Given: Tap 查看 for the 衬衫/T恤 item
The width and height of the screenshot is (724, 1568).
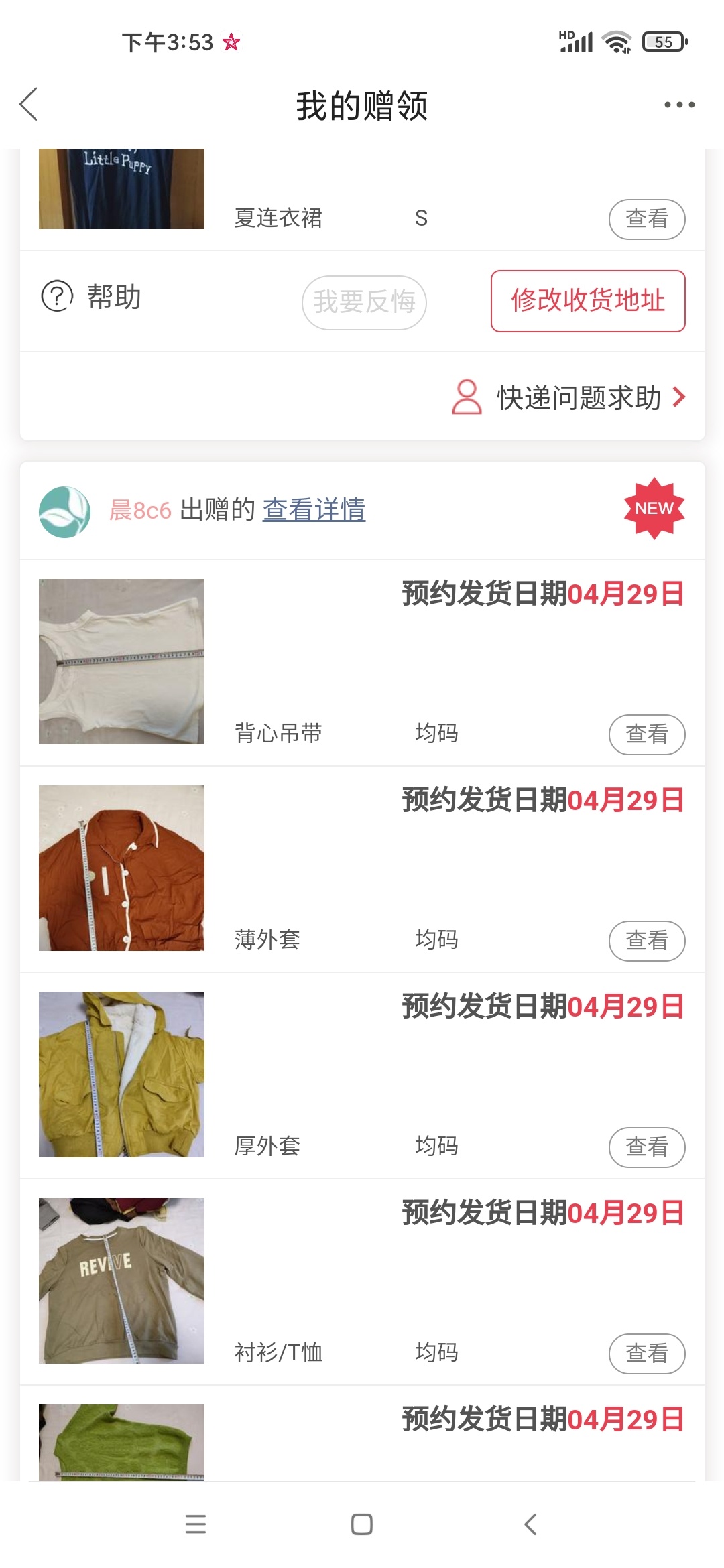Looking at the screenshot, I should 646,1354.
